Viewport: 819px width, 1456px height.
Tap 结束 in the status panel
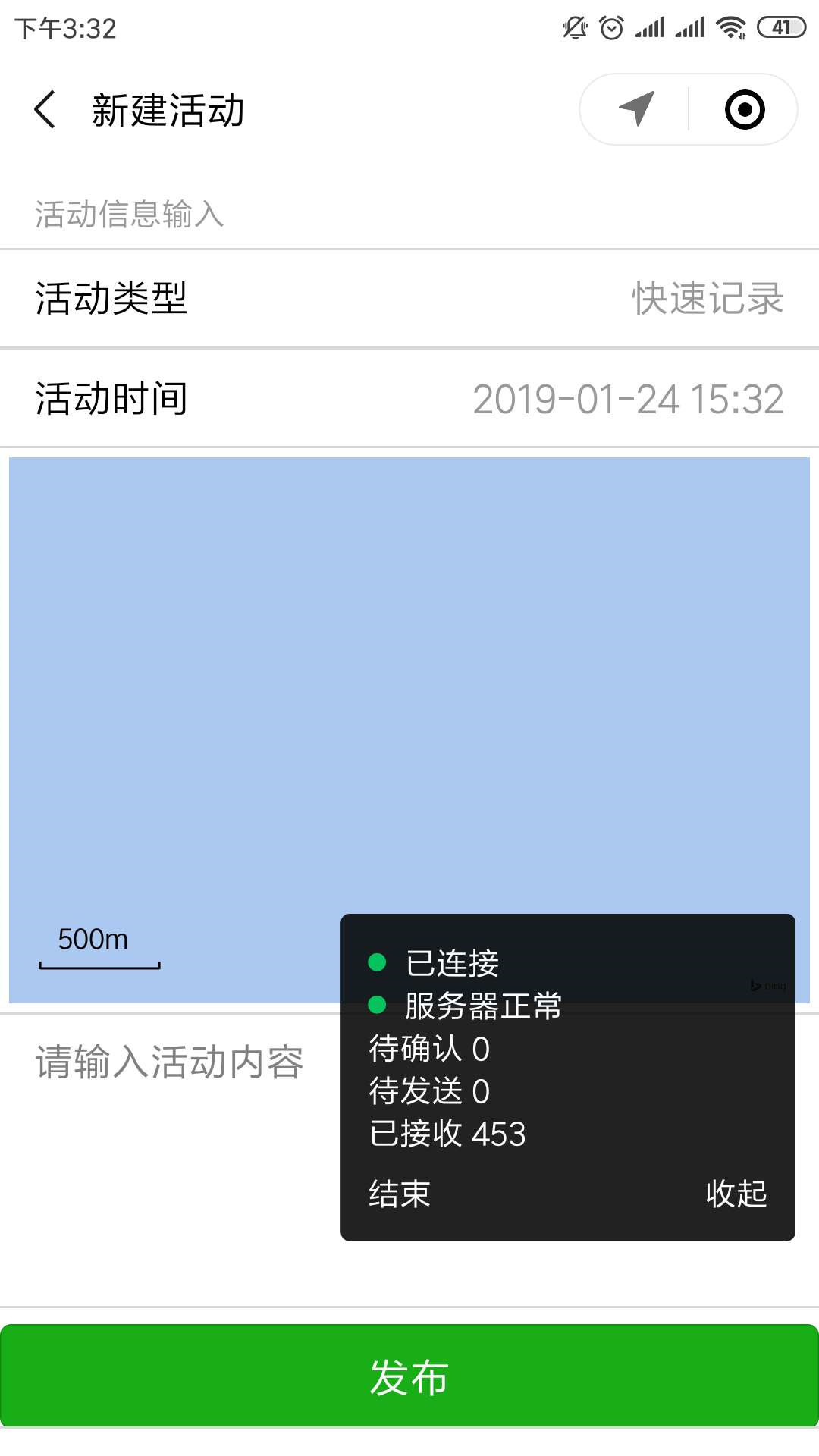point(400,1194)
